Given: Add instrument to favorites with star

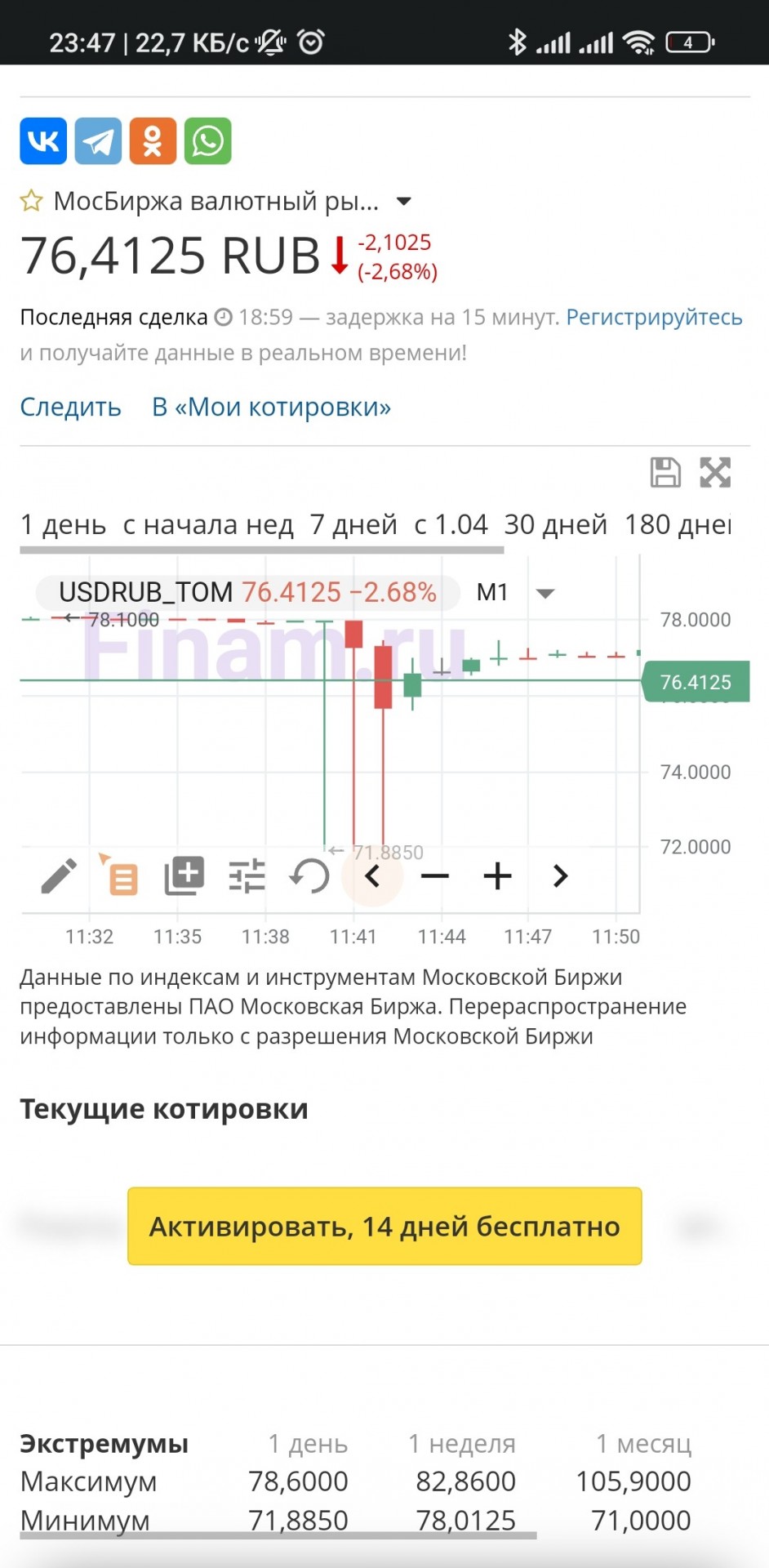Looking at the screenshot, I should coord(31,201).
